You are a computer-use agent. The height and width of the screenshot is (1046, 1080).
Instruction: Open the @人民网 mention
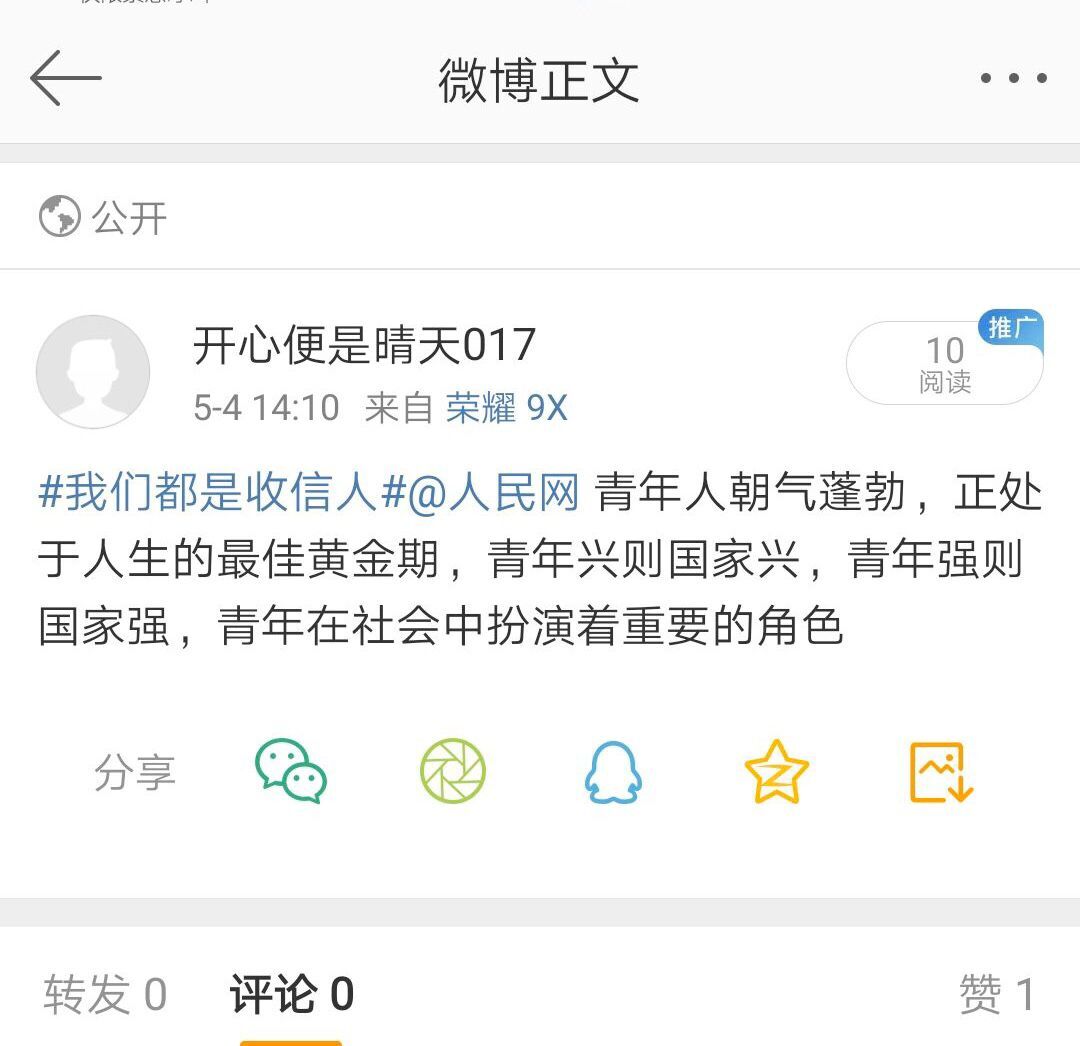[x=494, y=494]
